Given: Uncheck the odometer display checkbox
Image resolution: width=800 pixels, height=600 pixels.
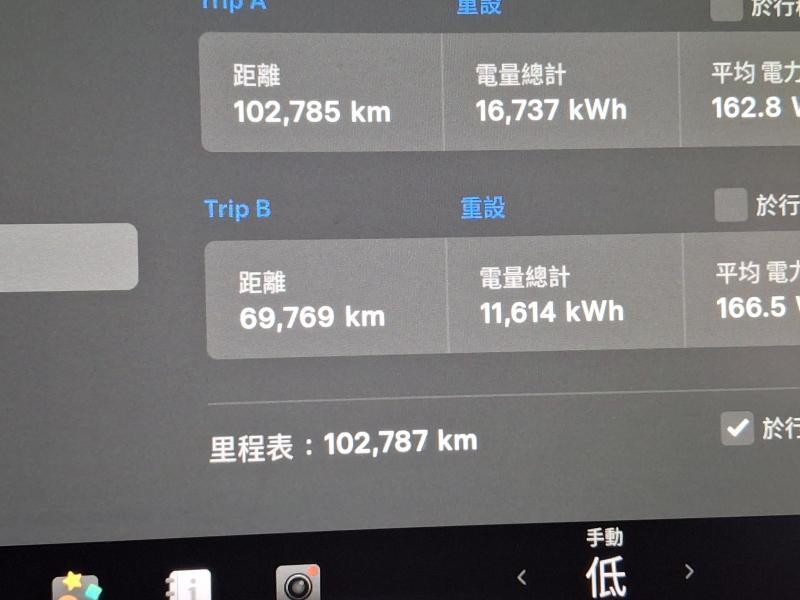Looking at the screenshot, I should [737, 429].
